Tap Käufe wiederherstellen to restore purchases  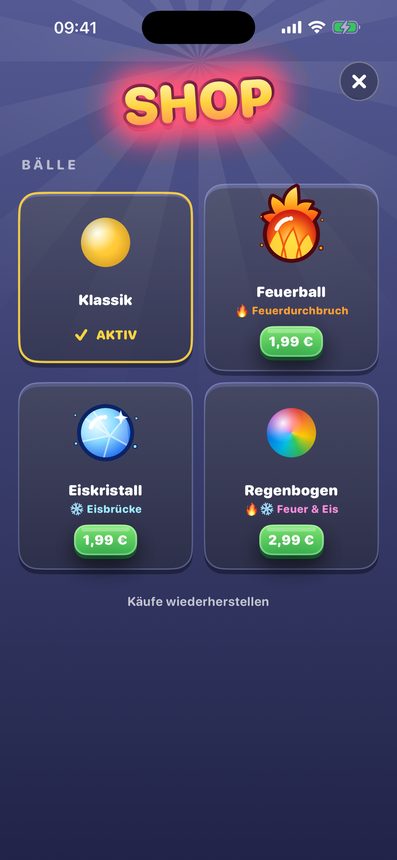click(198, 602)
